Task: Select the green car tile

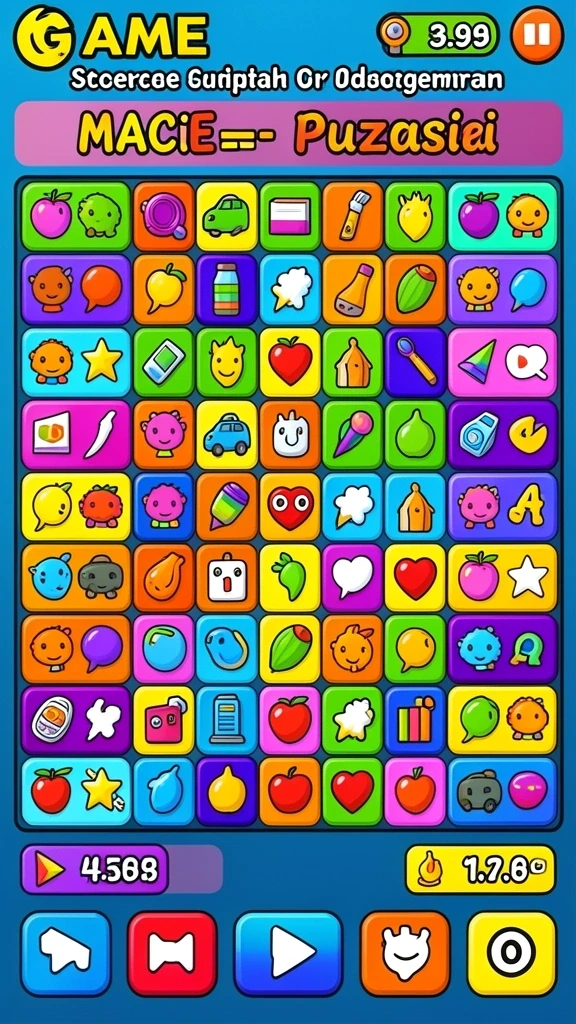Action: coord(227,216)
